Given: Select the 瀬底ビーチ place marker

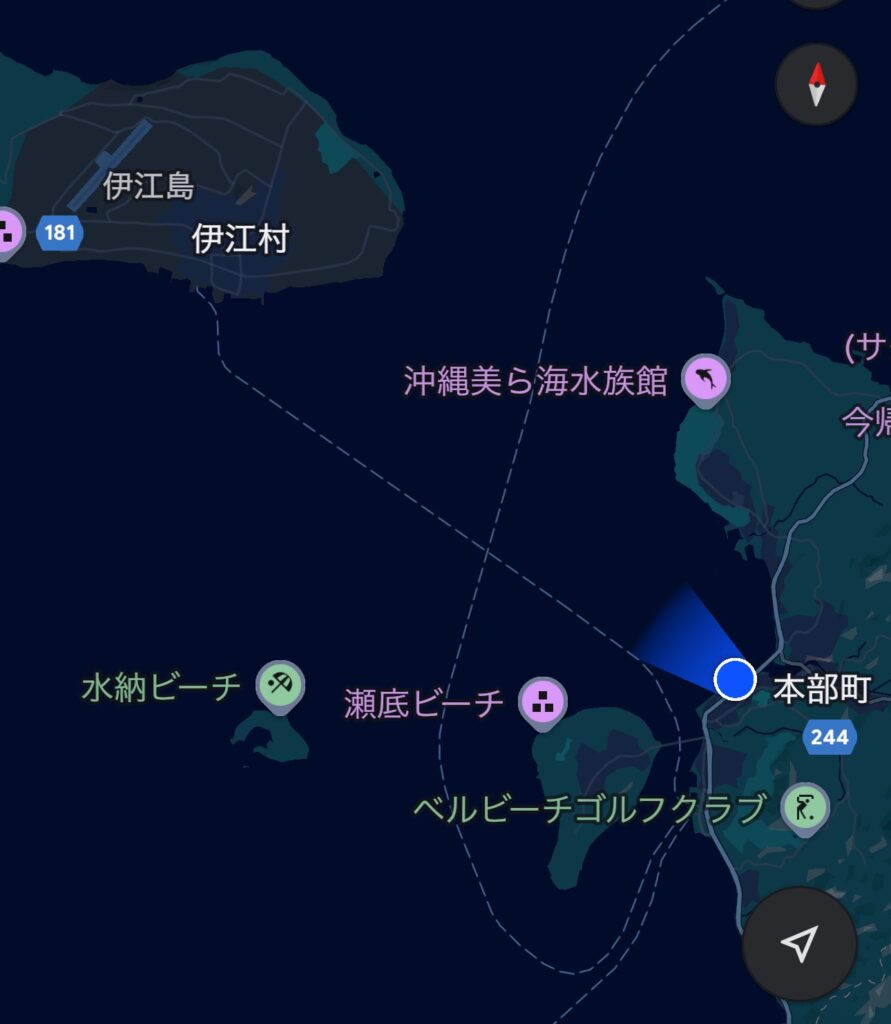Looking at the screenshot, I should click(543, 701).
